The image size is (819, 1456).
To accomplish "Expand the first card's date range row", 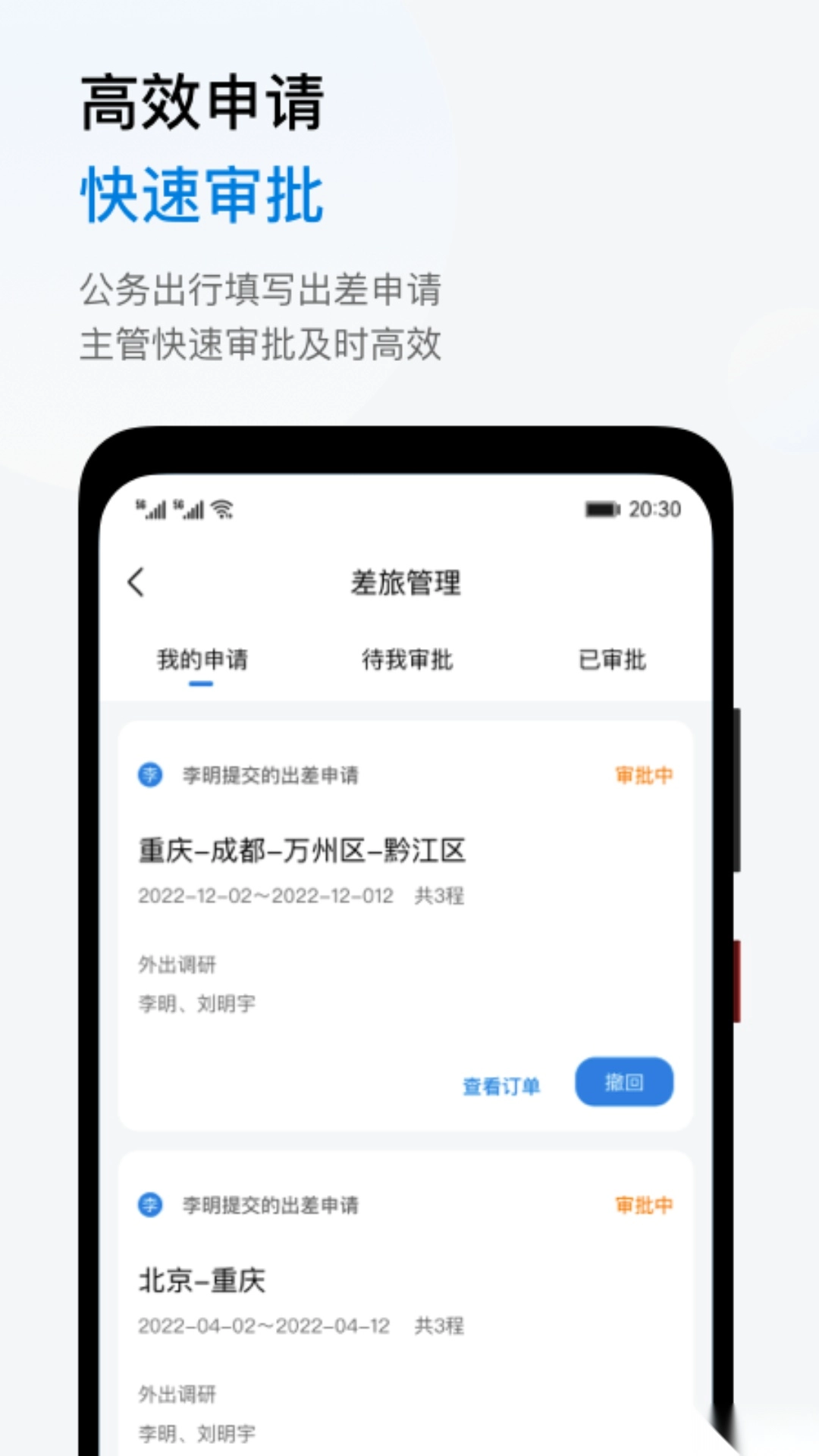I will (302, 896).
